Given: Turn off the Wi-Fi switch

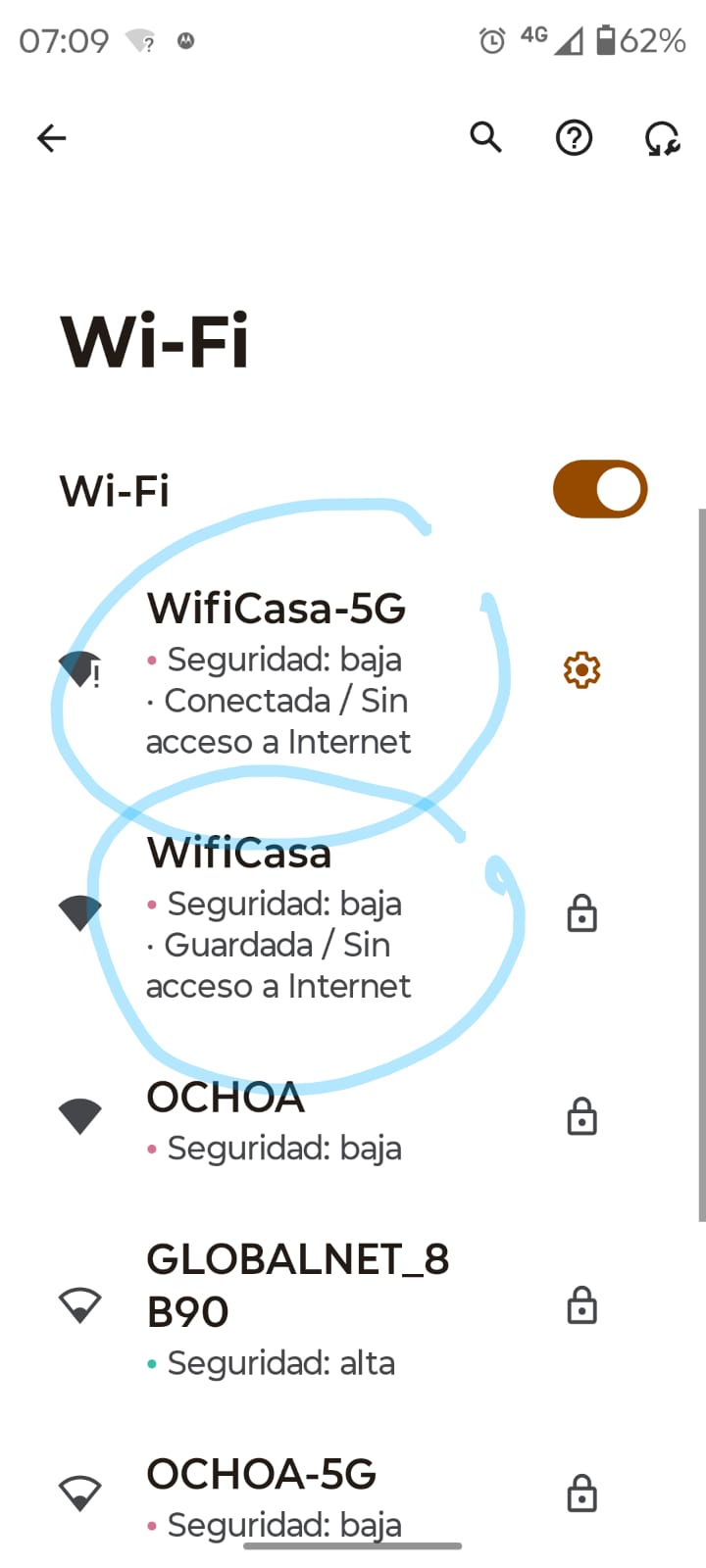Looking at the screenshot, I should 599,489.
